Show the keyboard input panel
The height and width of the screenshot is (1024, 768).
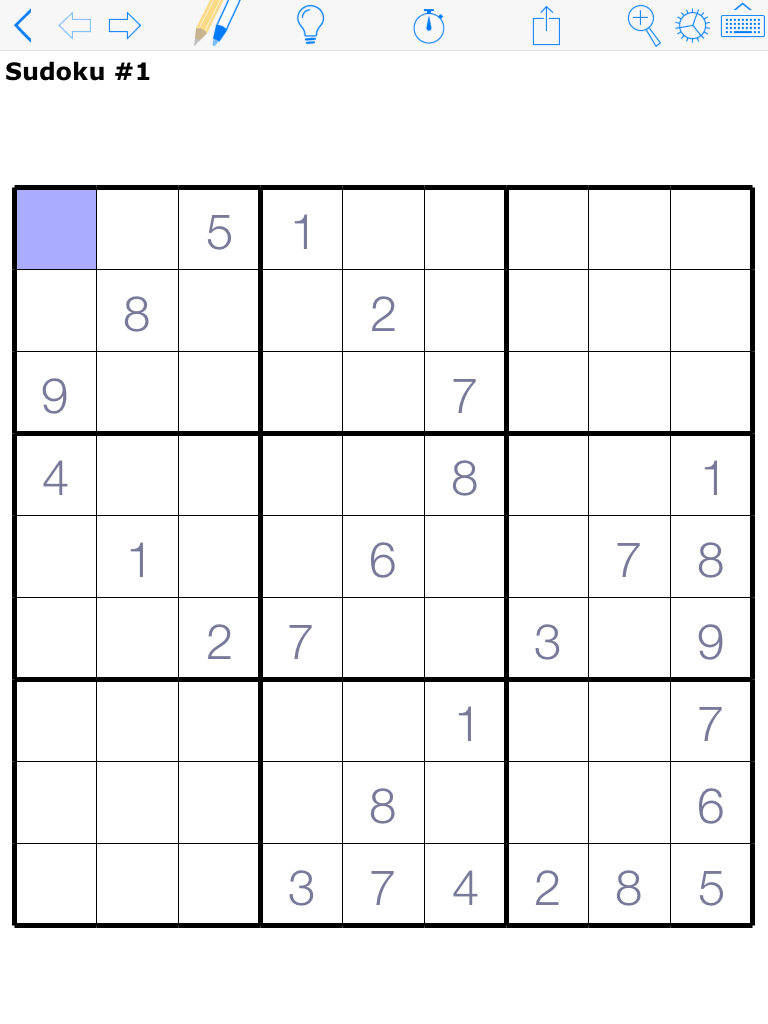[742, 22]
